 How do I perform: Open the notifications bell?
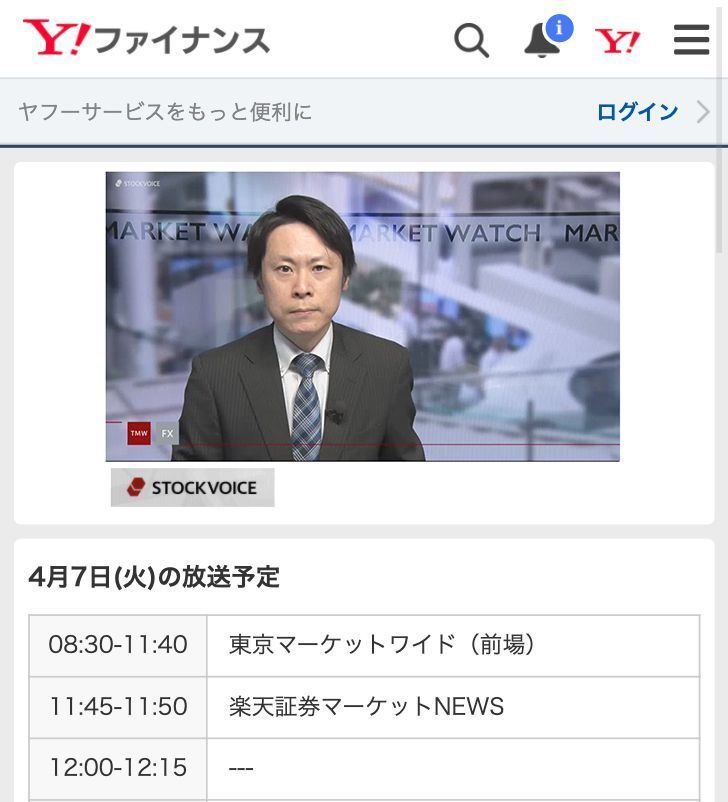click(x=543, y=40)
